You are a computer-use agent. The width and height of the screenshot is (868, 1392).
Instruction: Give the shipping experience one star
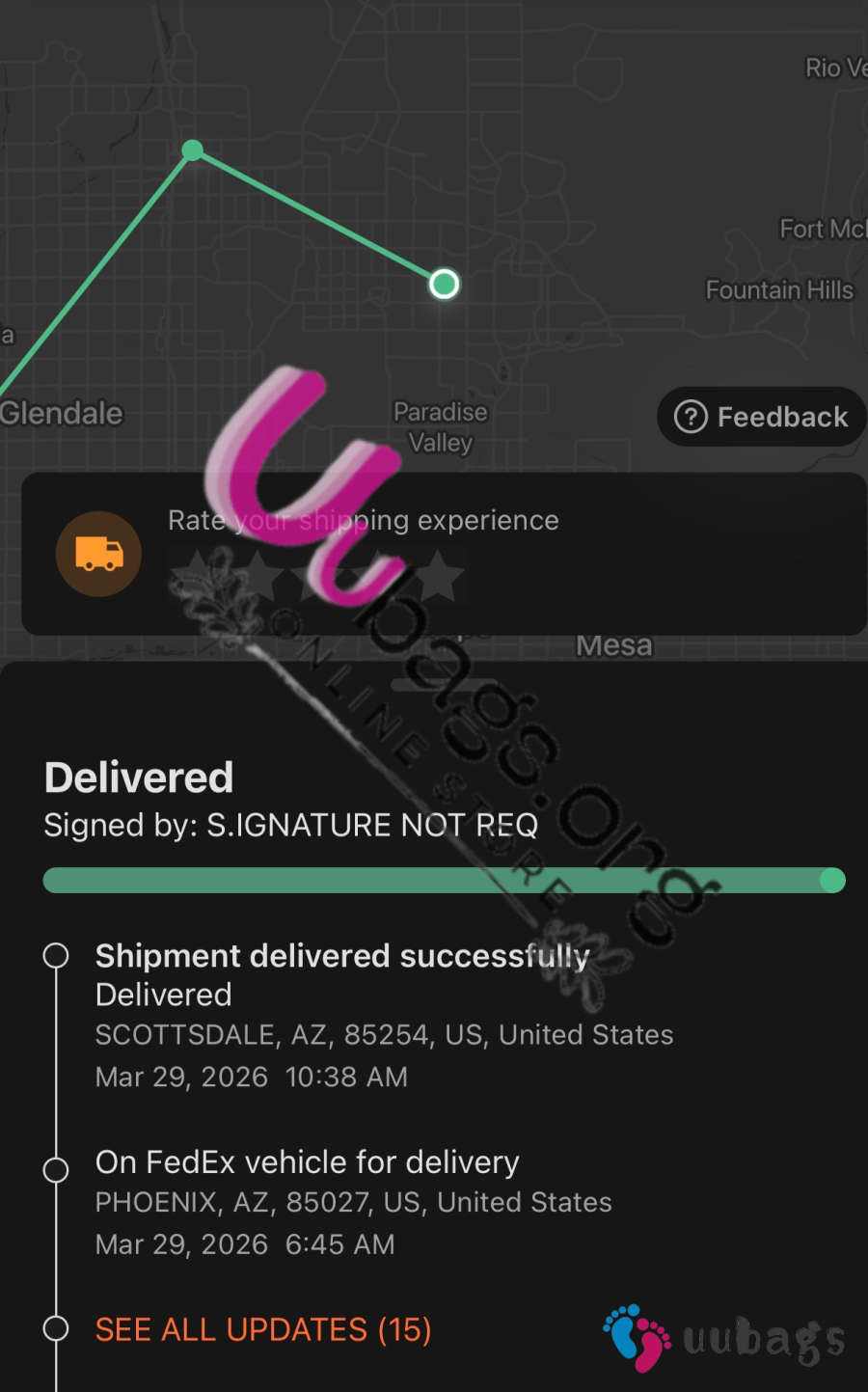pos(196,574)
